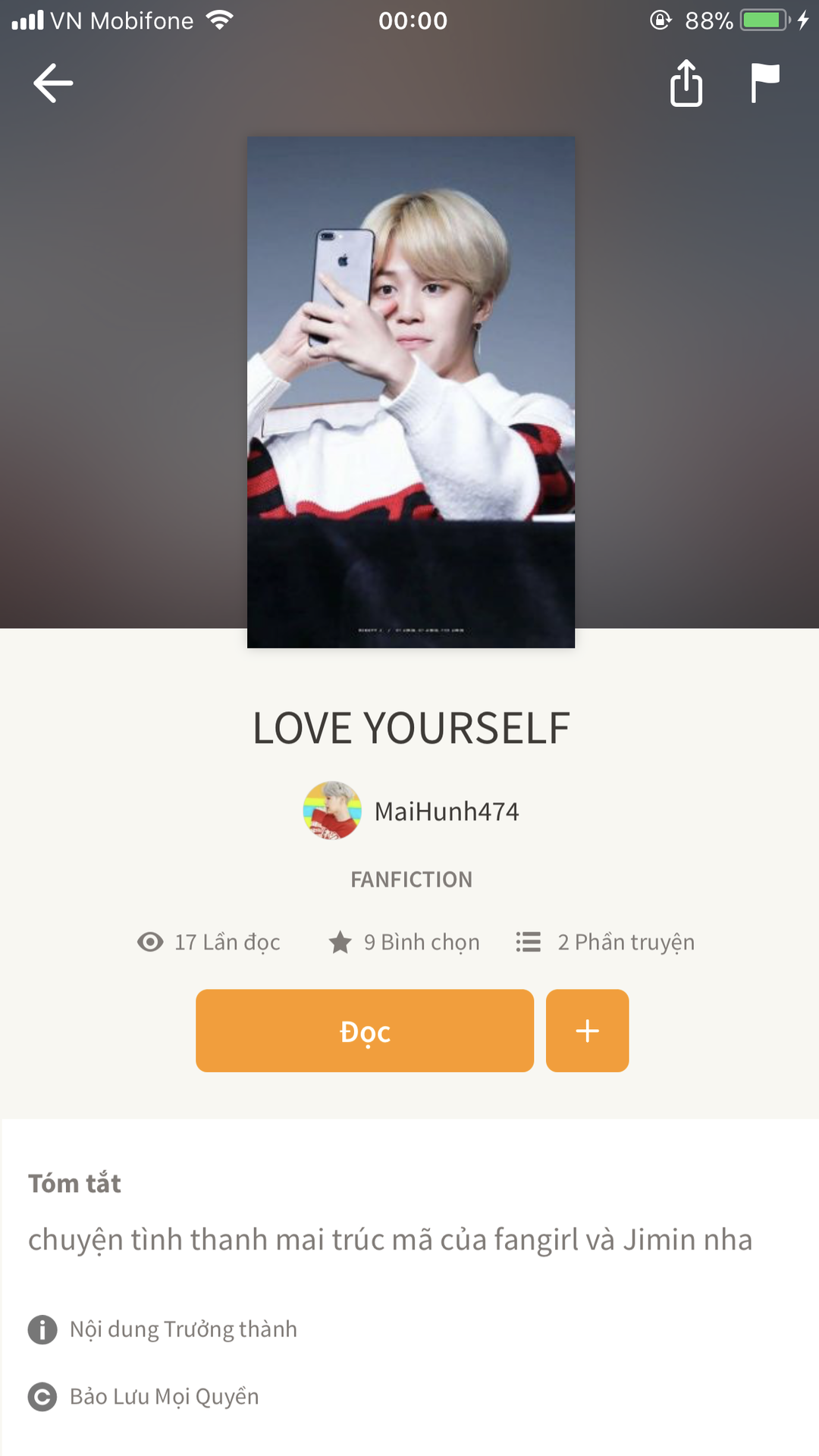View the 2 Phần truyện chapter list

coord(605,942)
